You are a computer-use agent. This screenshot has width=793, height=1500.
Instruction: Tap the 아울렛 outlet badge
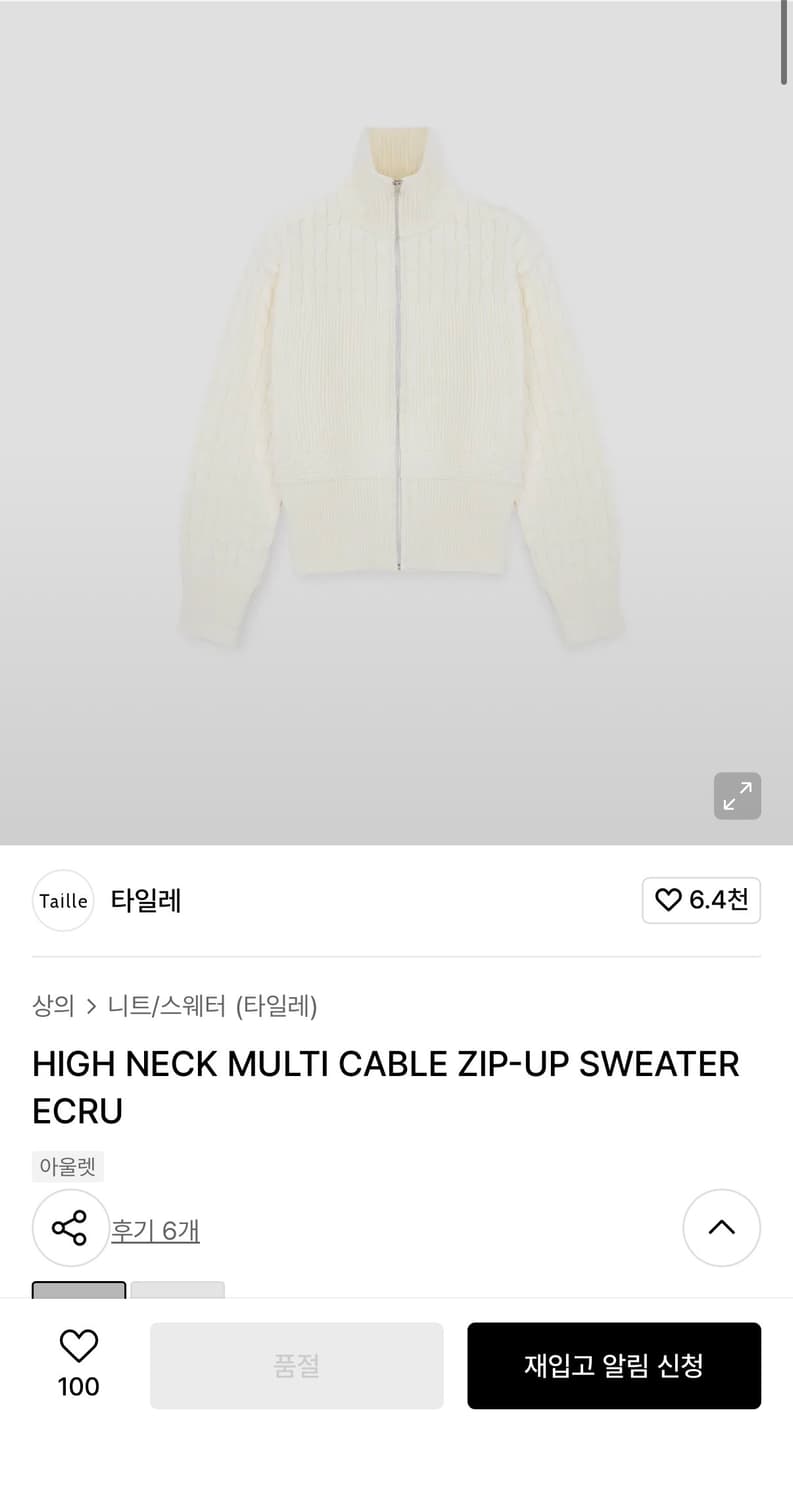tap(67, 1166)
